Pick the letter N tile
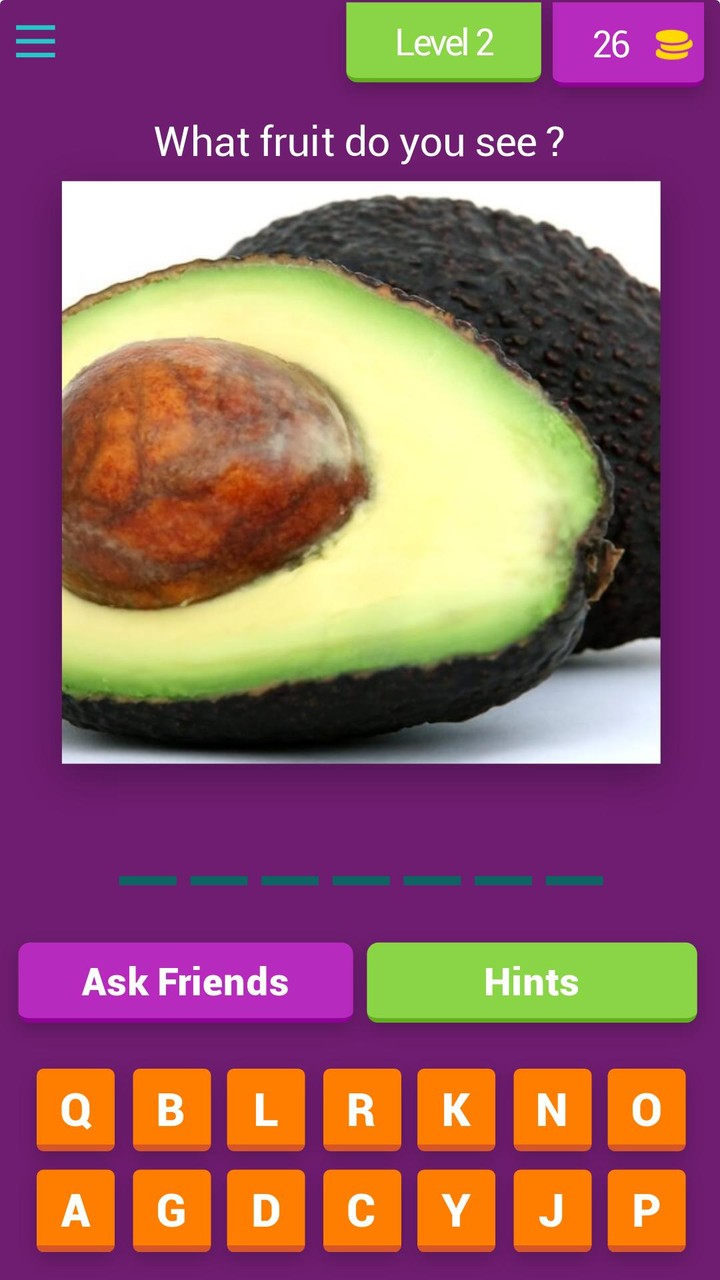 tap(551, 1110)
